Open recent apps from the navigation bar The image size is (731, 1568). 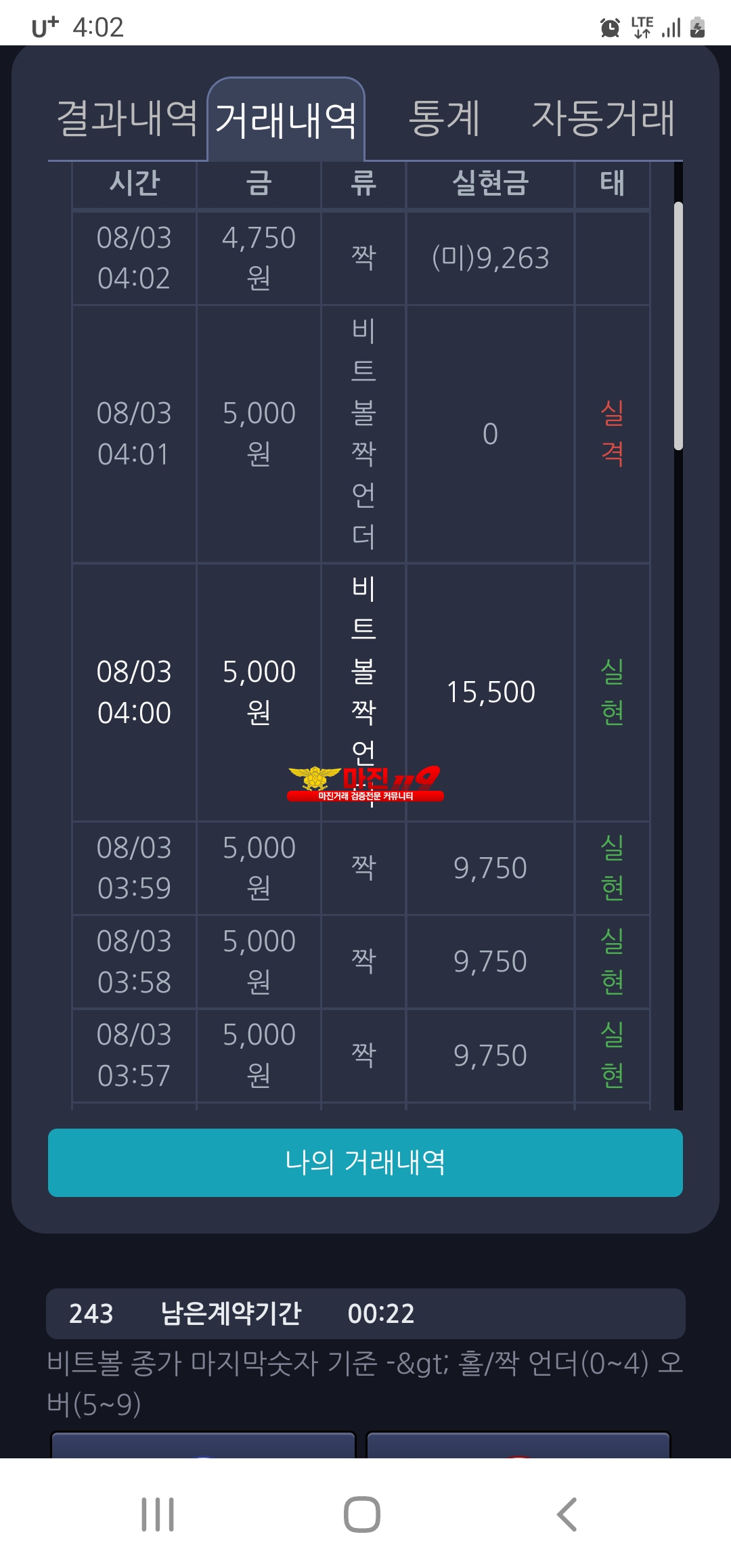(x=158, y=1515)
